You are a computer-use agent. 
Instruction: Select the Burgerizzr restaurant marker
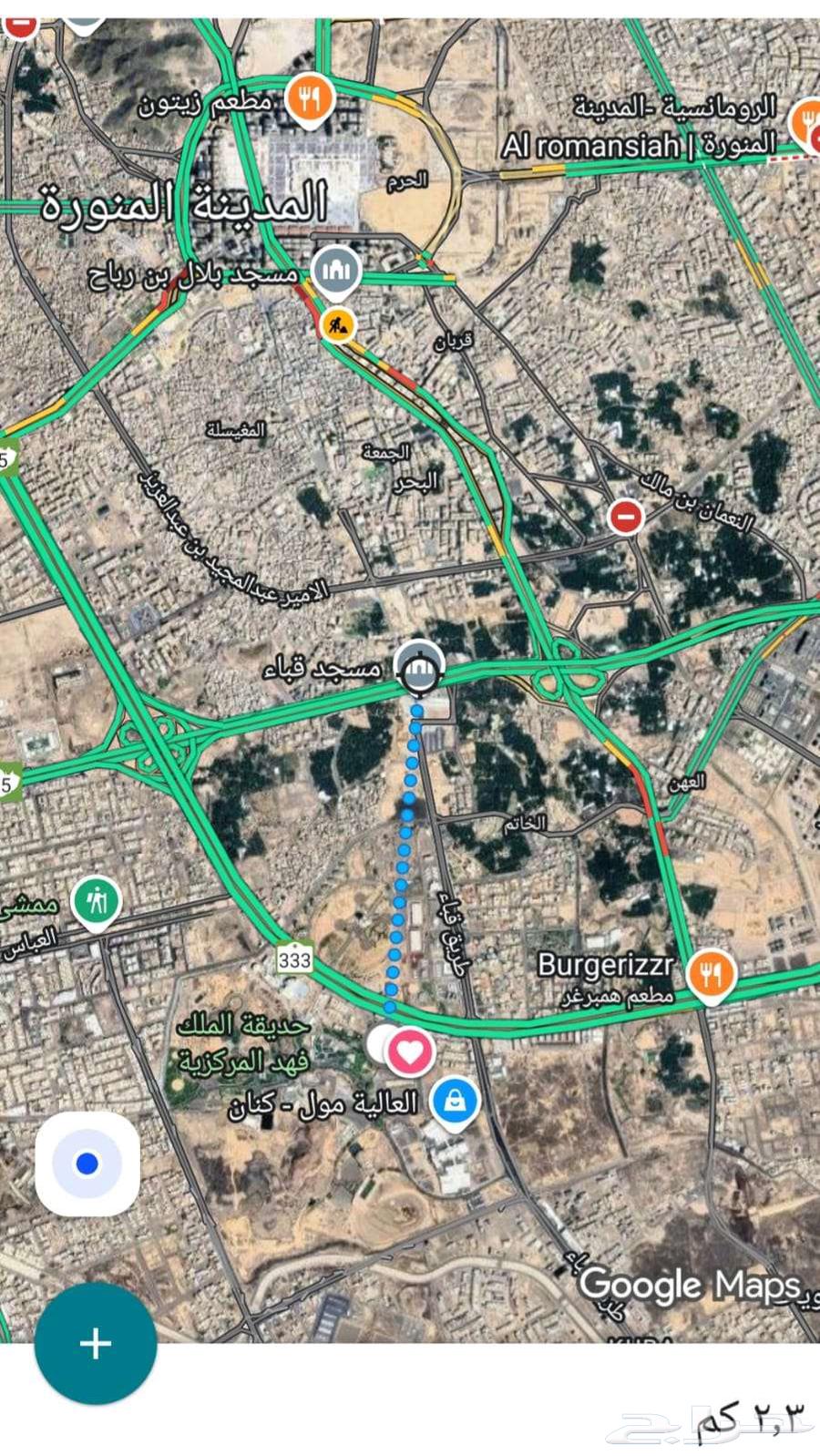(x=712, y=969)
